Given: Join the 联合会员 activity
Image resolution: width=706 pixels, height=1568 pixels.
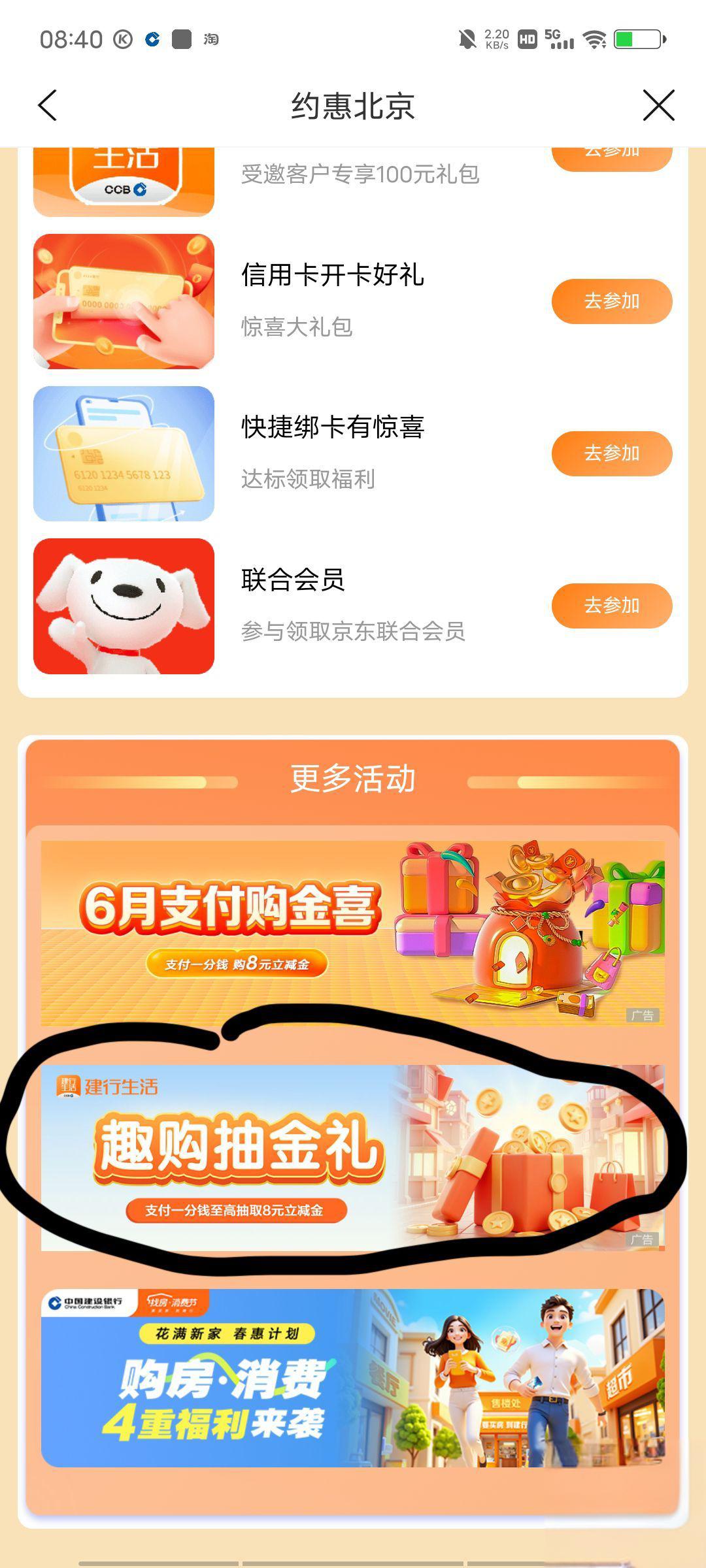Looking at the screenshot, I should click(x=611, y=606).
